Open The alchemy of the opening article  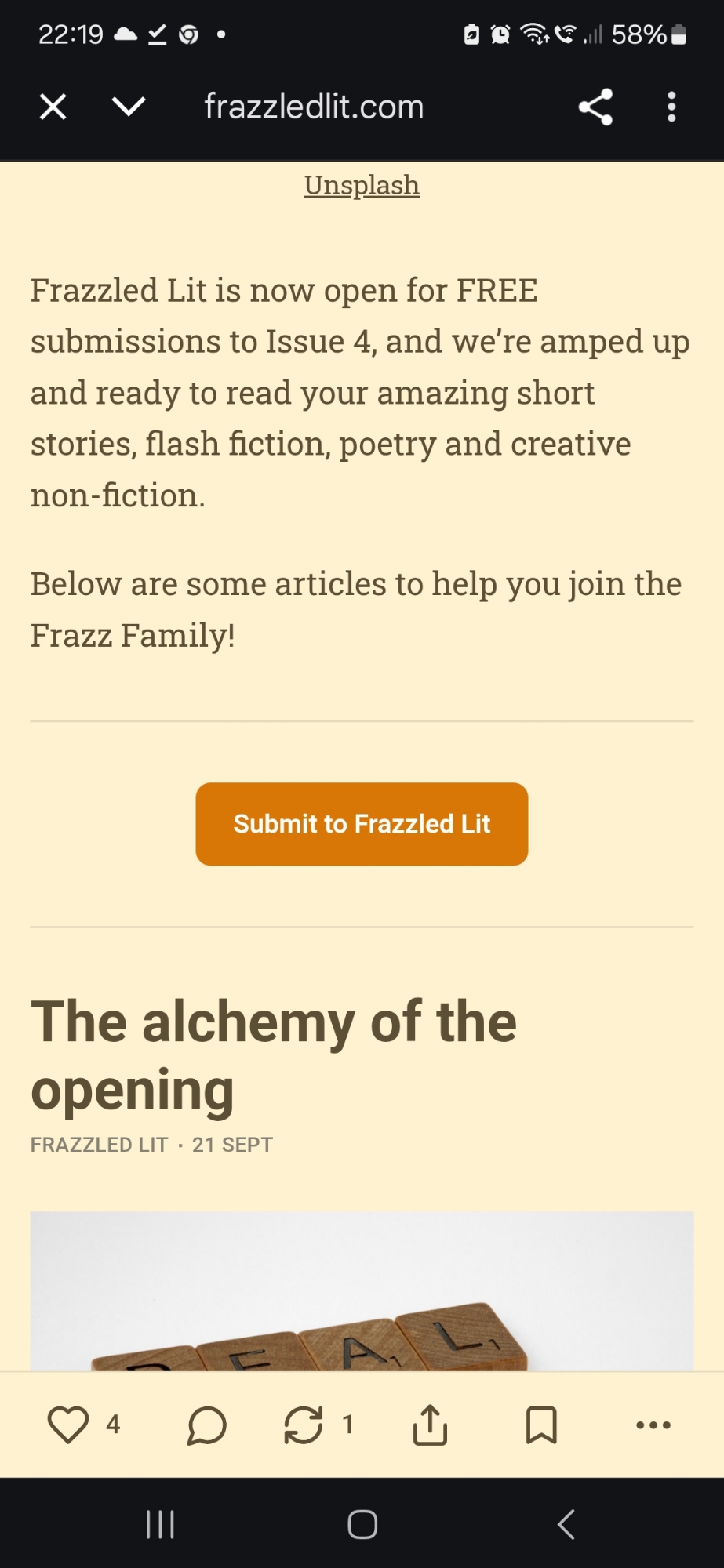pyautogui.click(x=273, y=1054)
